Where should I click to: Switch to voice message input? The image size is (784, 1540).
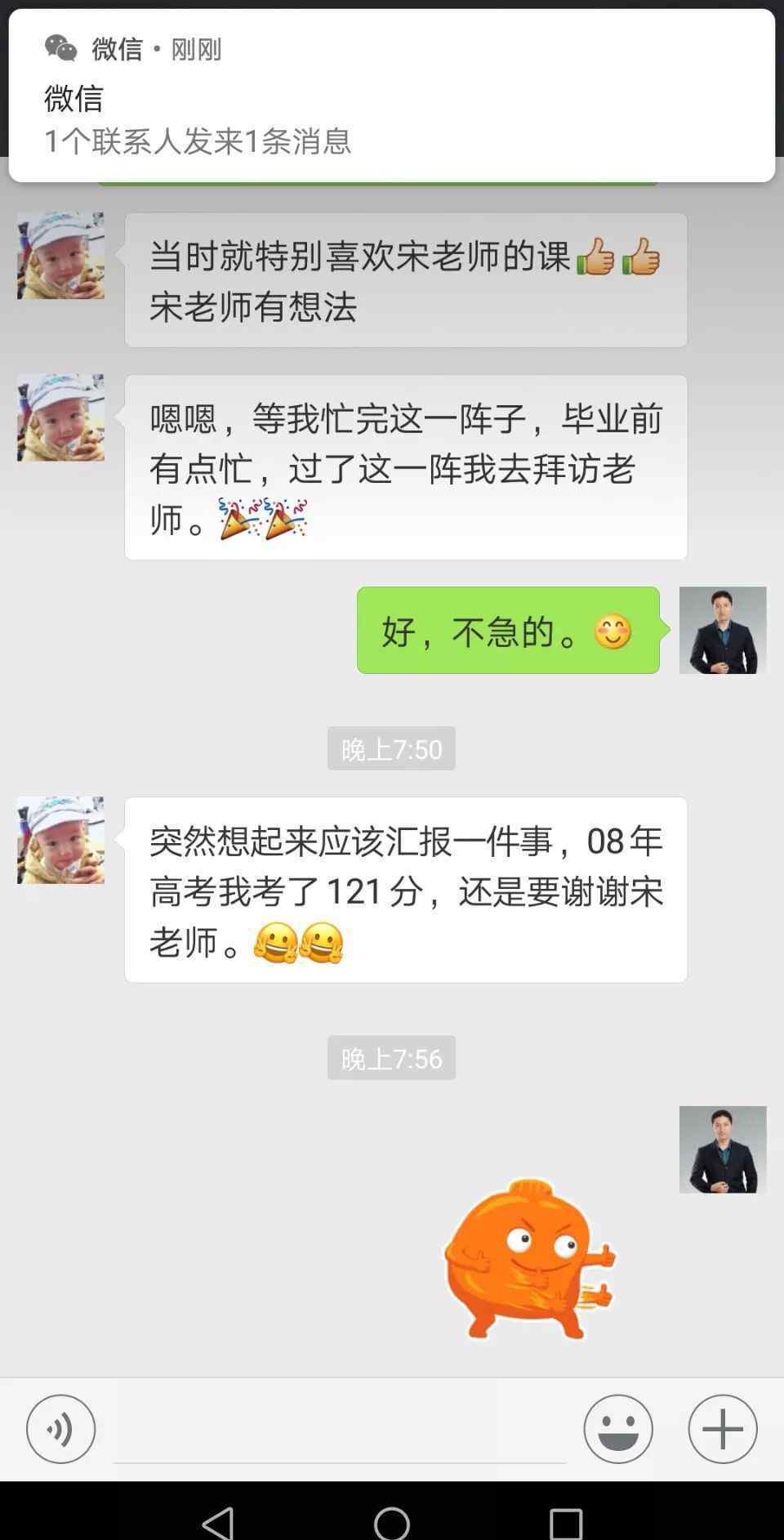click(61, 1429)
